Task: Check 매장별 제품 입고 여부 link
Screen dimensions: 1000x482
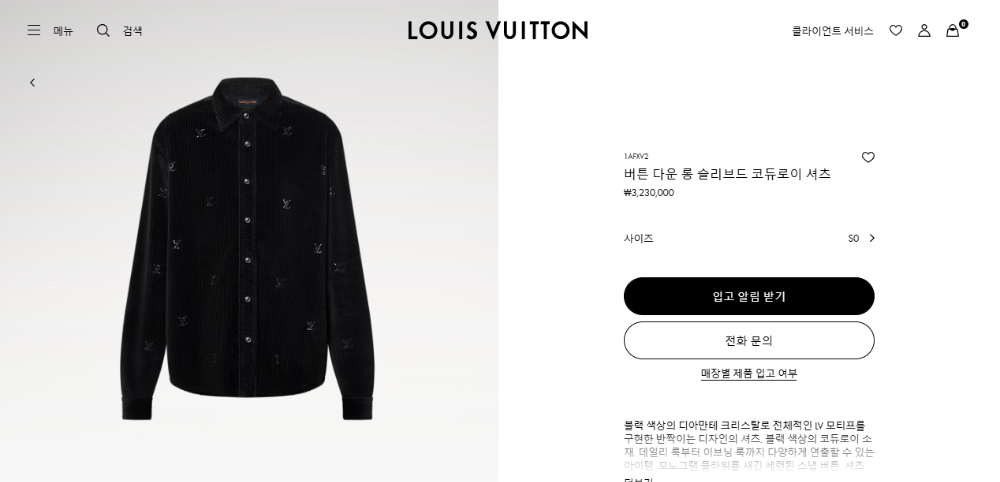Action: 749,373
